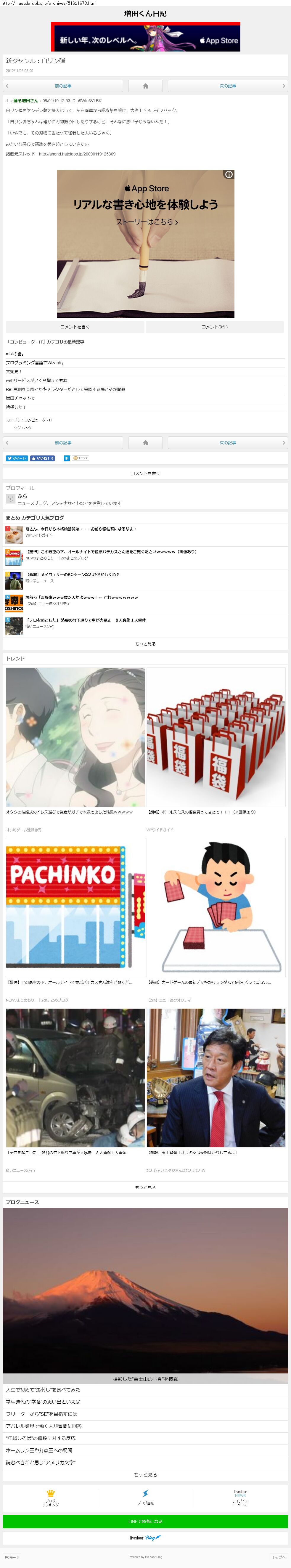Like the post with the いいね! button

coord(43,458)
